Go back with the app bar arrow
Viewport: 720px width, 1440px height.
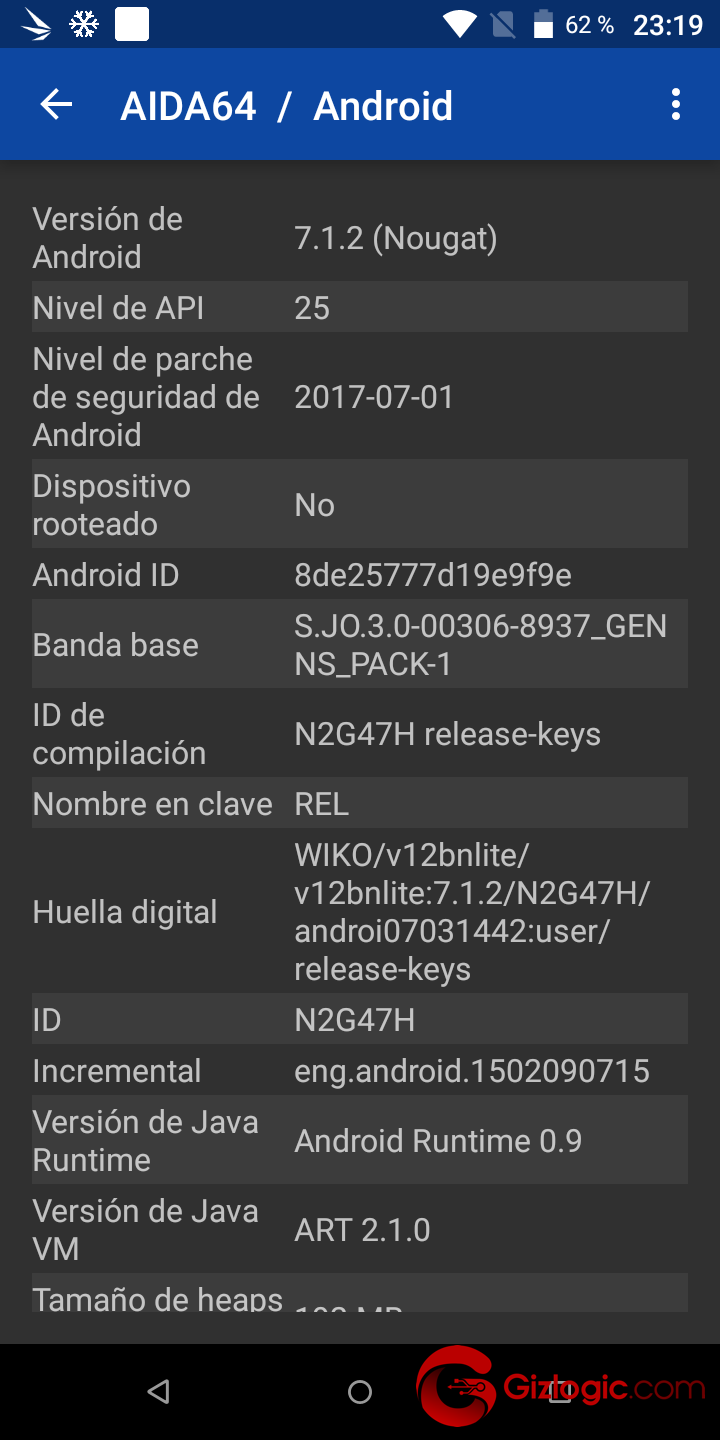[56, 105]
